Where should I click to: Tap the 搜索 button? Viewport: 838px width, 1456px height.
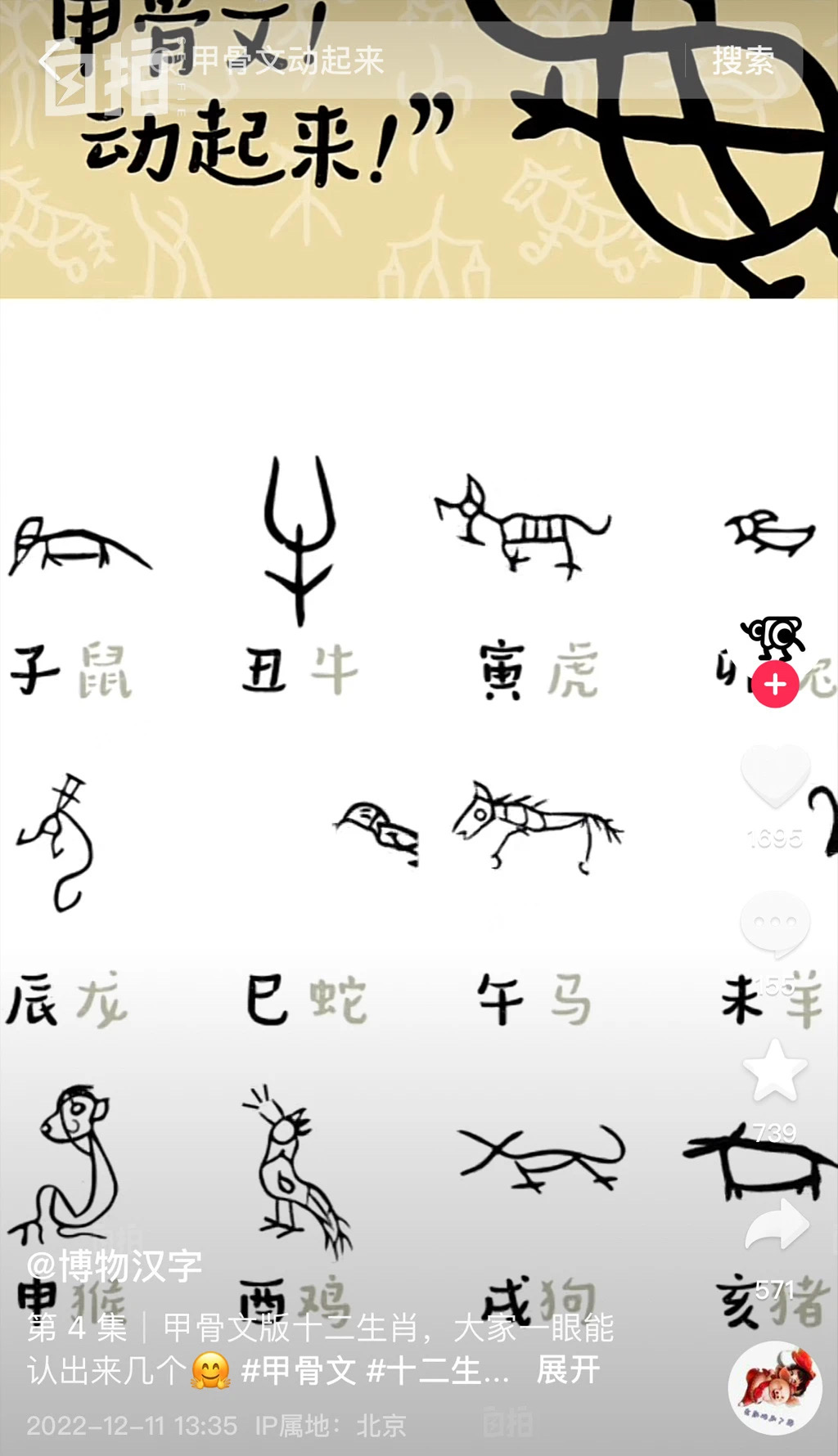[x=742, y=61]
